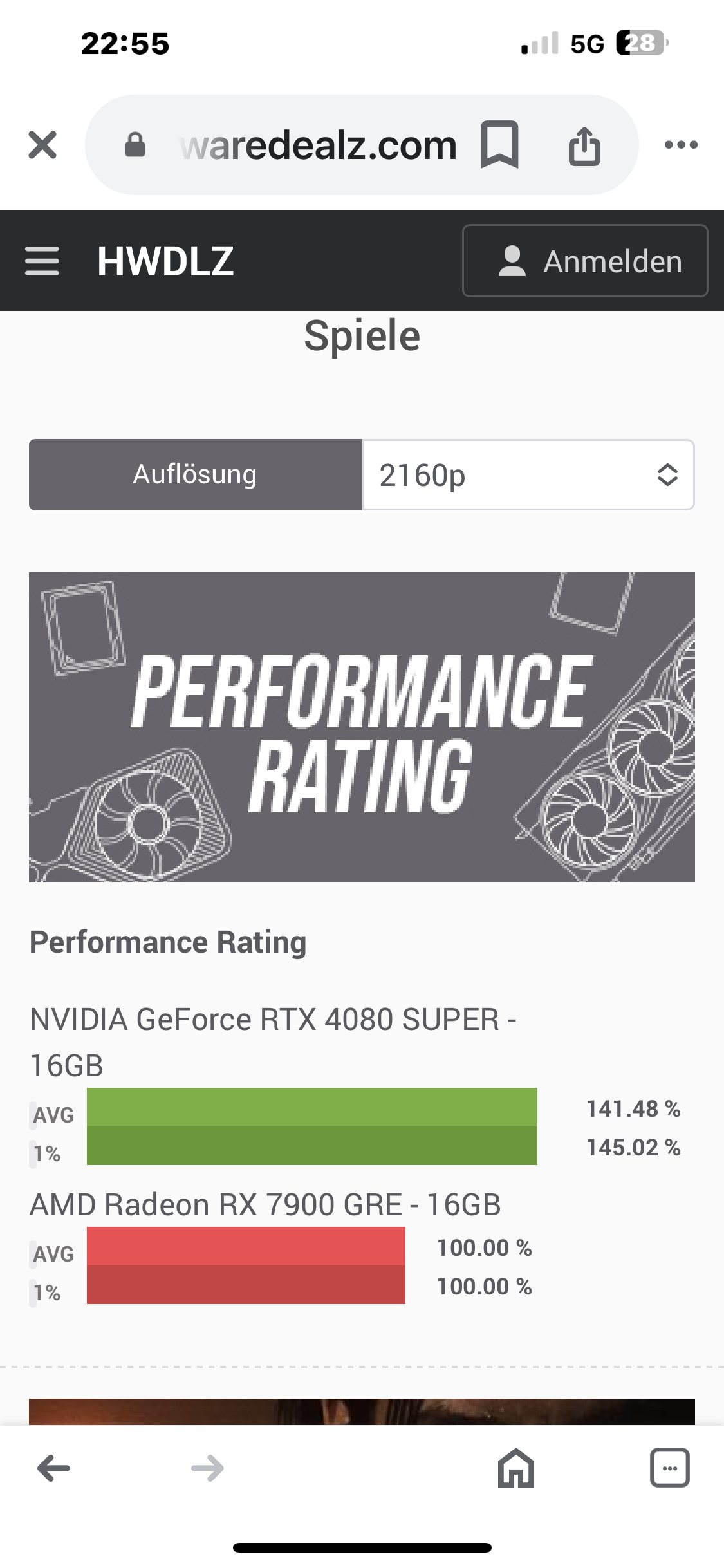The width and height of the screenshot is (724, 1568).
Task: Tap the Anmelden login button
Action: pyautogui.click(x=585, y=261)
